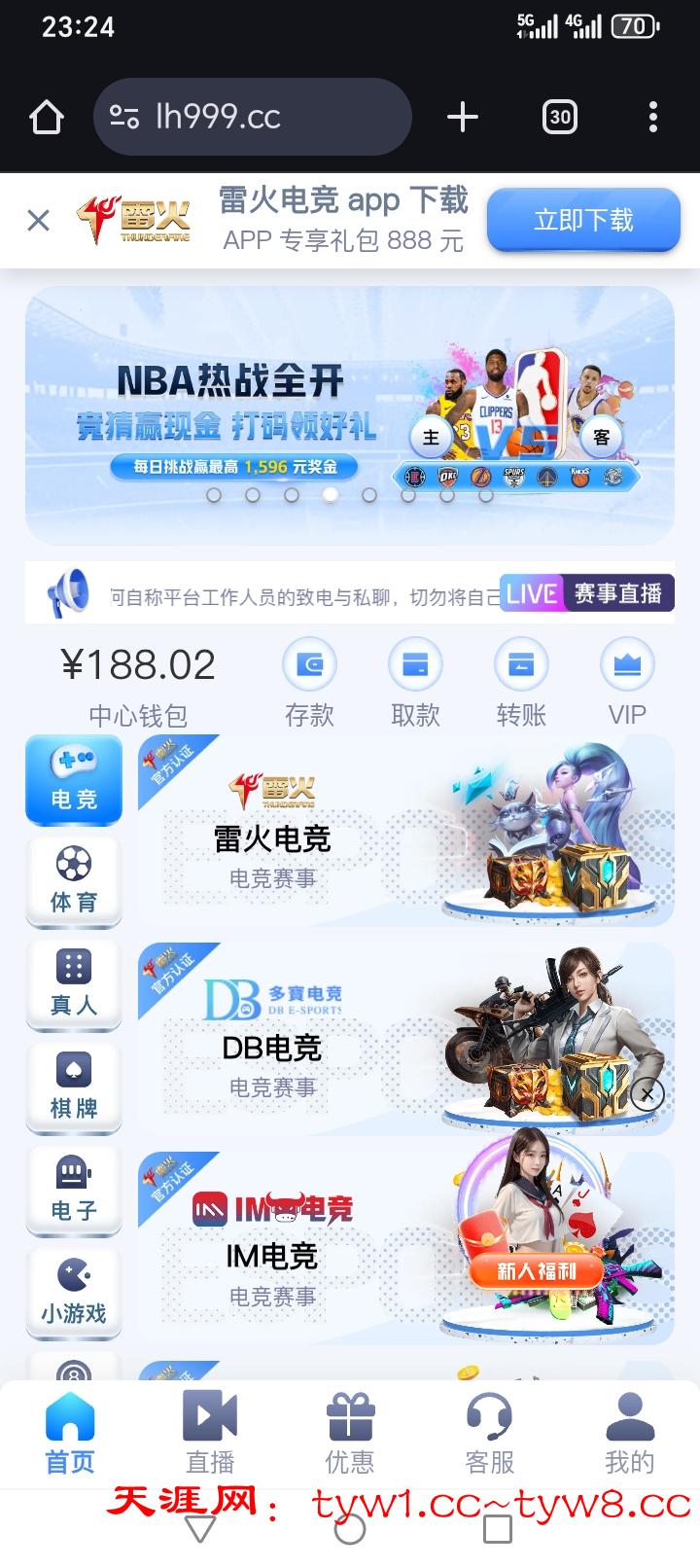Select the 棋牌 category
Screen dimensions: 700x1568
(74, 1087)
